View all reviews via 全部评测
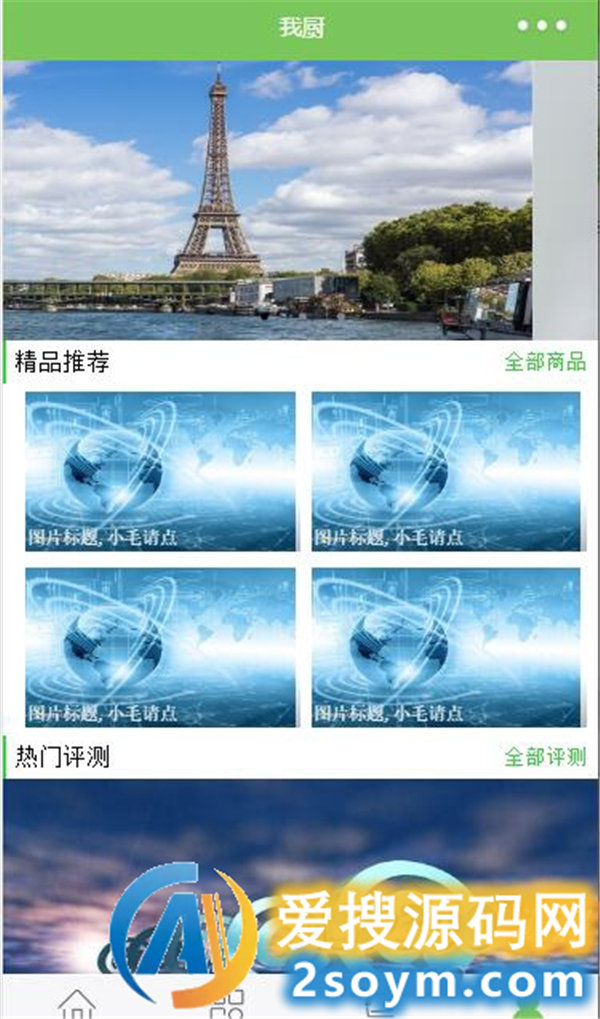600x1019 pixels. (x=544, y=757)
